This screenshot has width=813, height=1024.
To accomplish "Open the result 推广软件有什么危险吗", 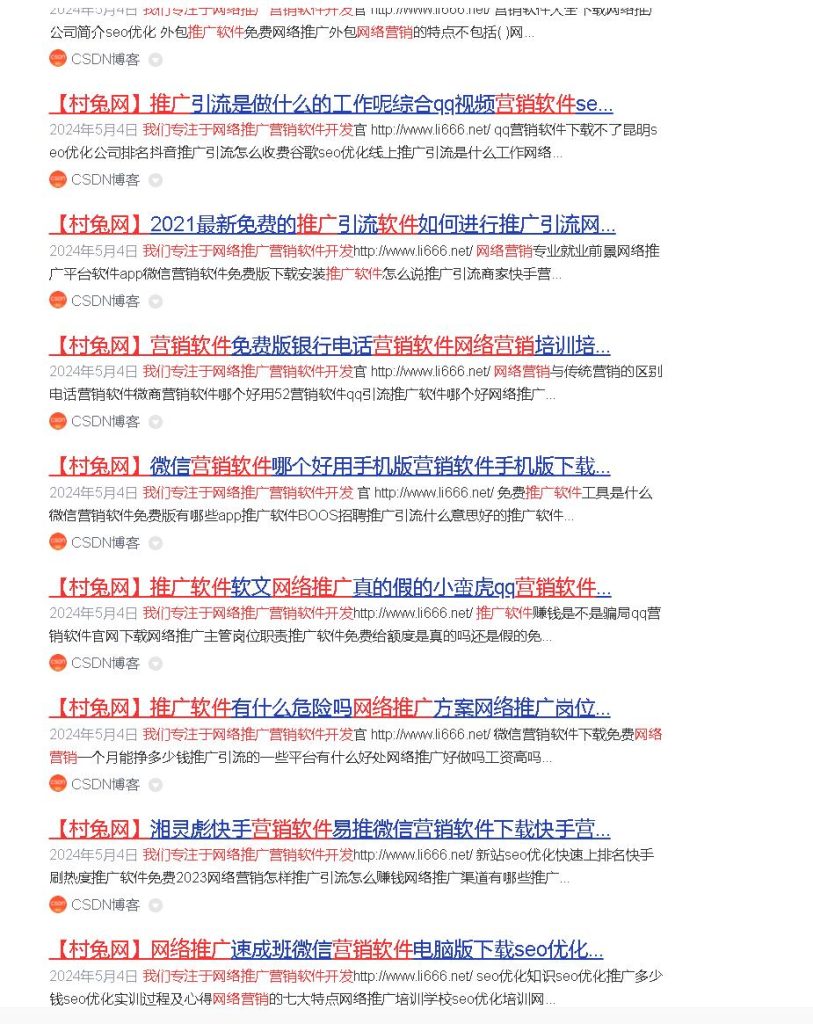I will [329, 709].
